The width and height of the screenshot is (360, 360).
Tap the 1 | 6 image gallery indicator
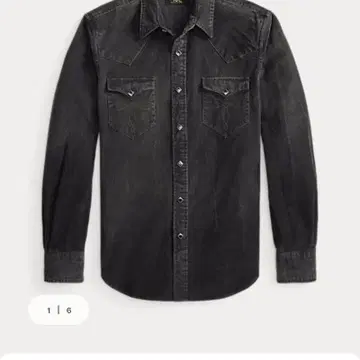coord(59,310)
